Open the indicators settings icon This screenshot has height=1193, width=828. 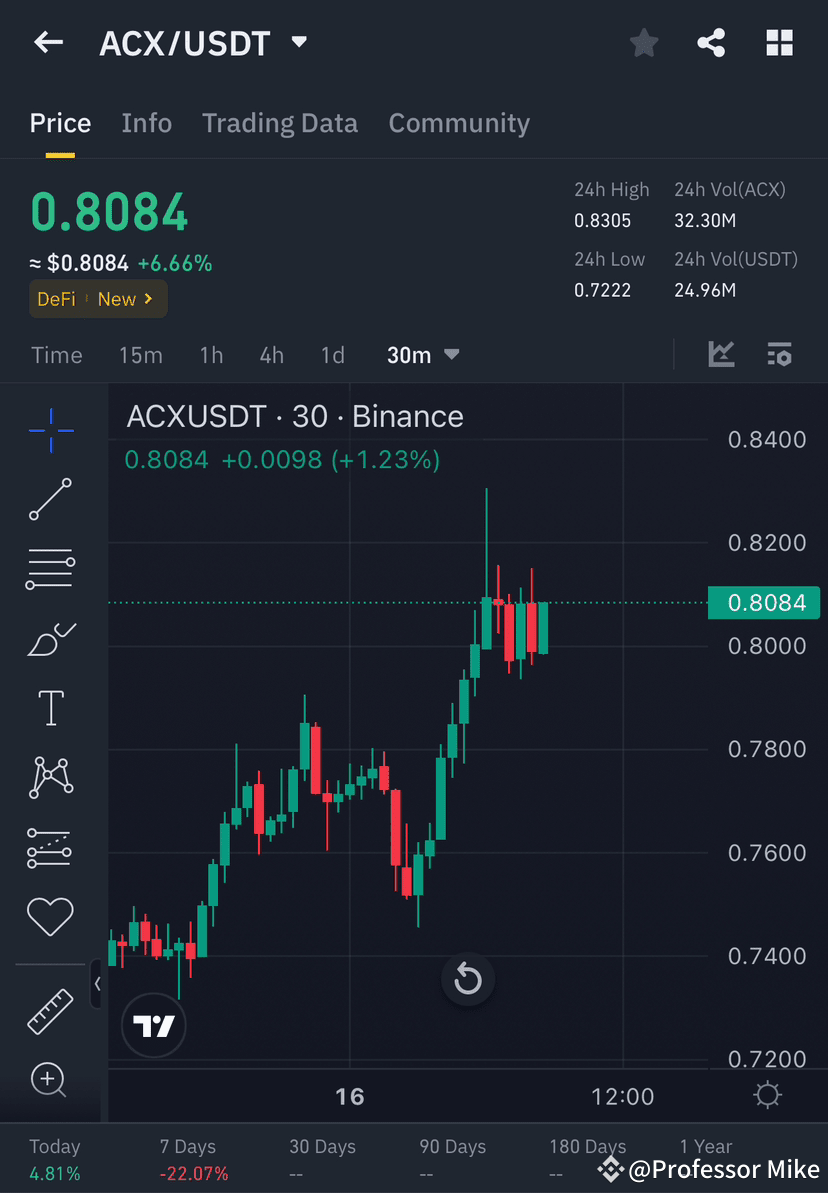point(780,354)
